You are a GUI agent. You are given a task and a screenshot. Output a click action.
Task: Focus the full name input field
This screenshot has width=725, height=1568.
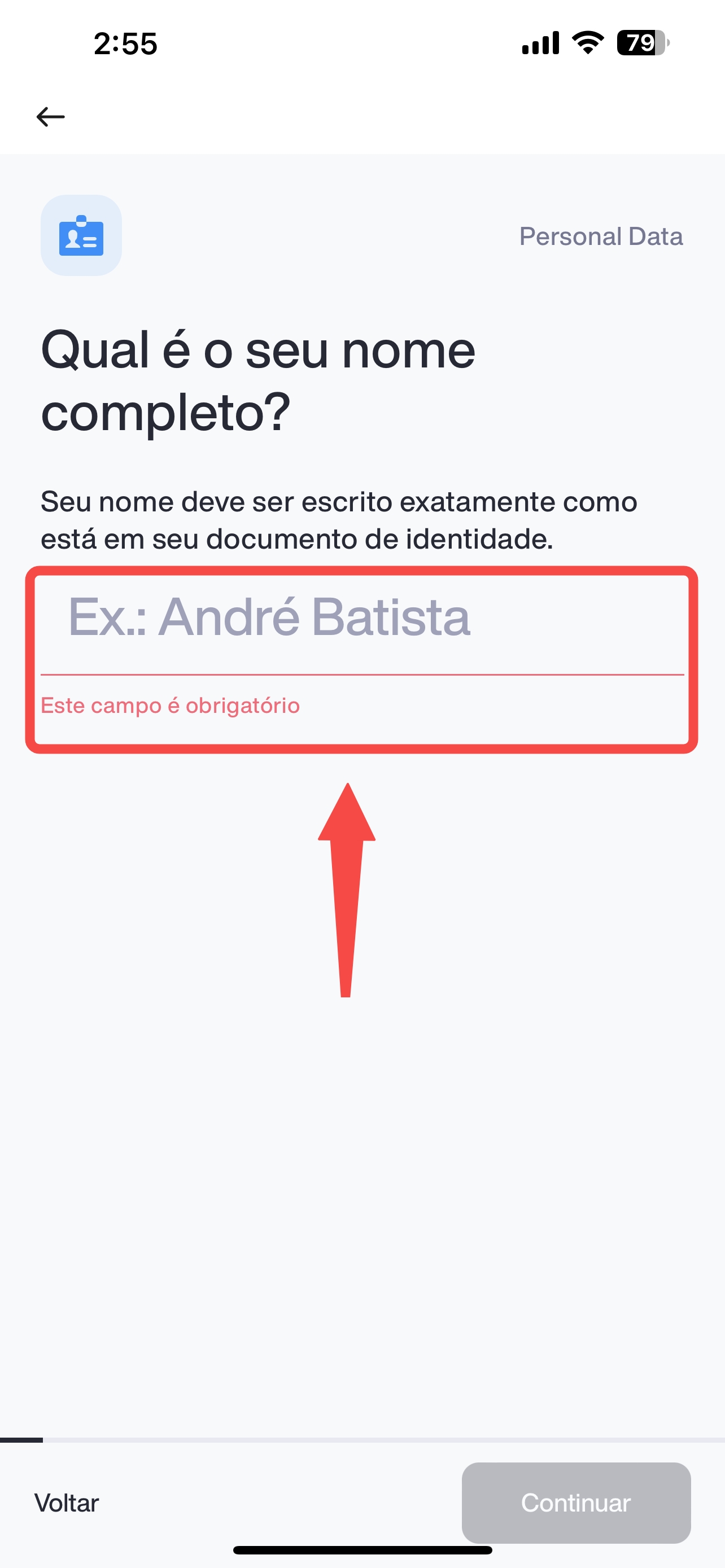361,619
